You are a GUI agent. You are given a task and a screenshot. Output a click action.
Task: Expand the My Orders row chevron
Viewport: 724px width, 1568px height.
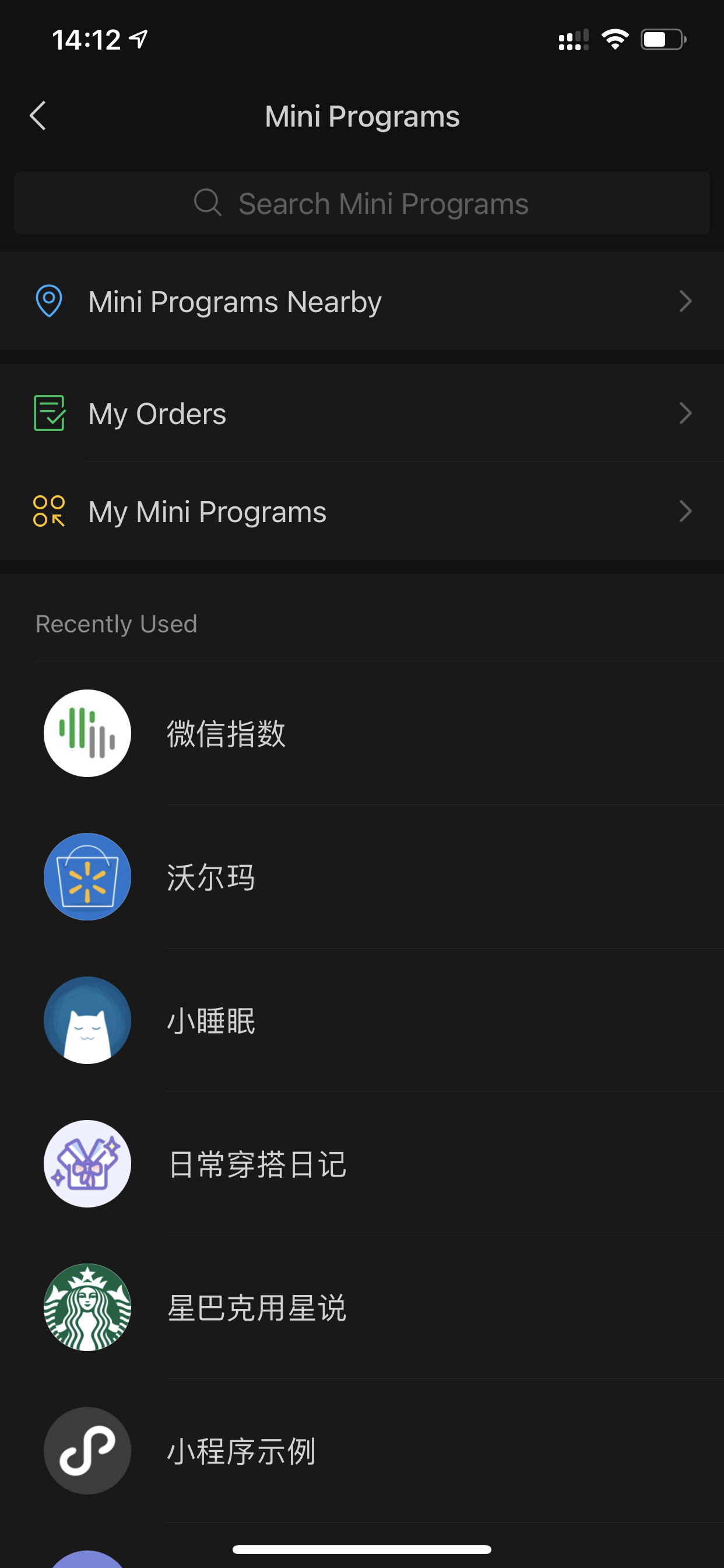(x=685, y=414)
